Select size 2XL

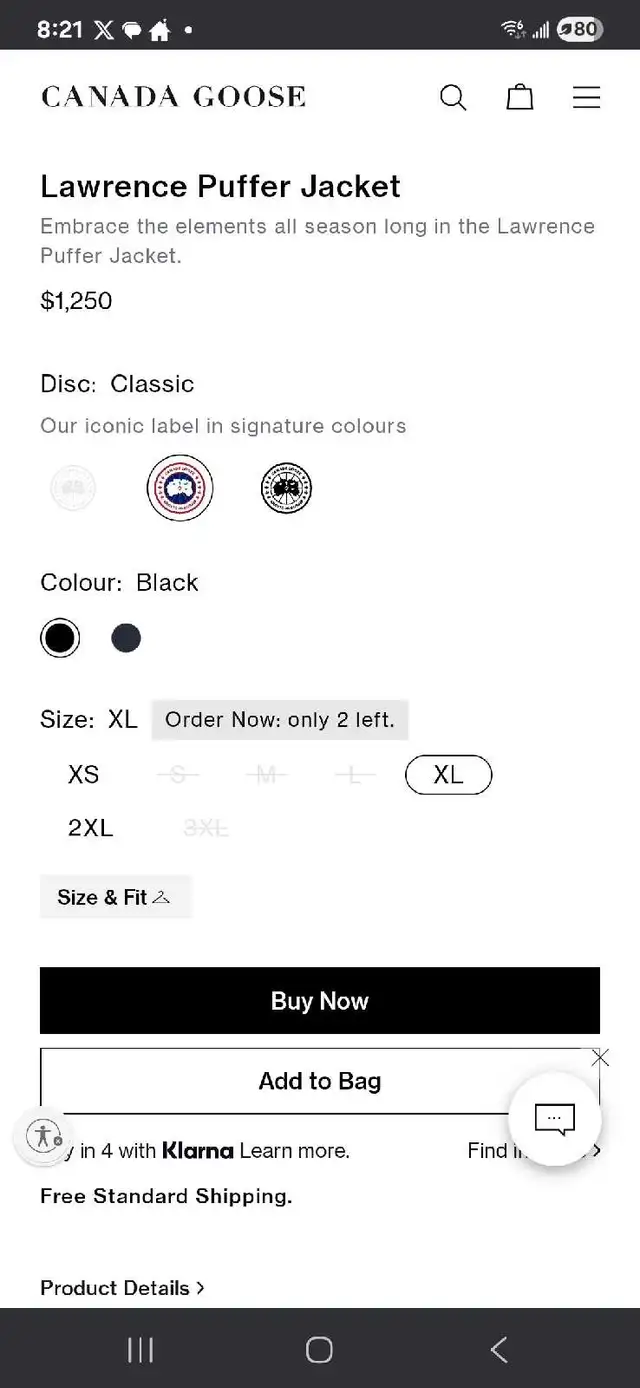(90, 828)
